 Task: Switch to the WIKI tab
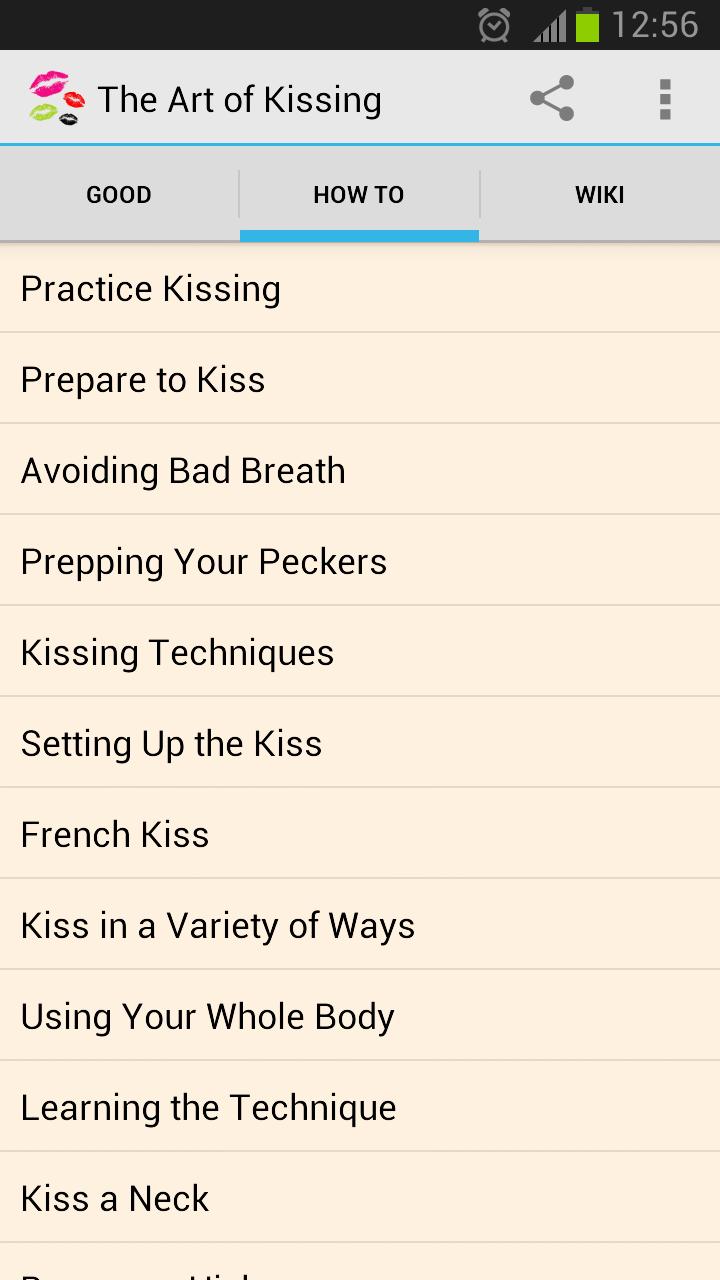click(600, 194)
